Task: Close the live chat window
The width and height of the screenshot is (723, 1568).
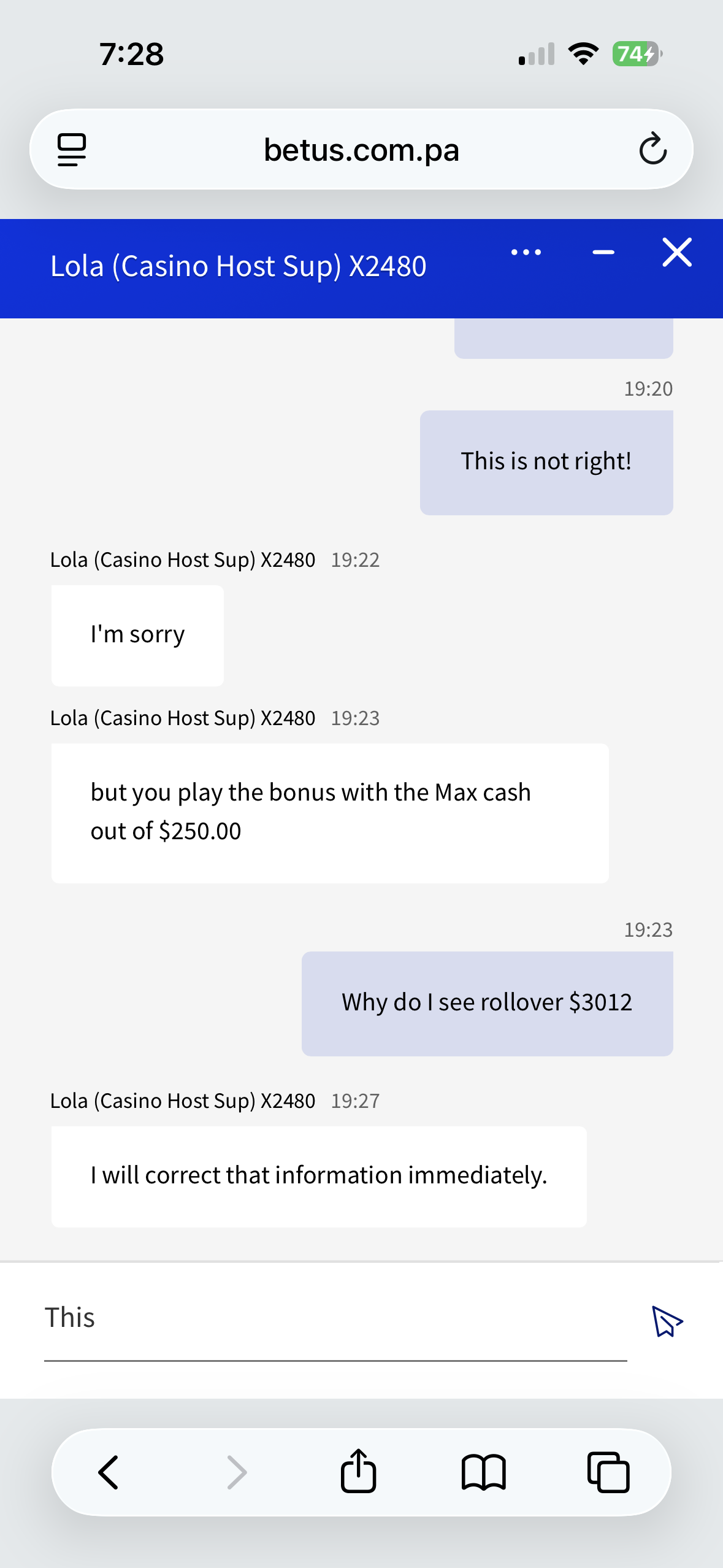Action: [677, 252]
